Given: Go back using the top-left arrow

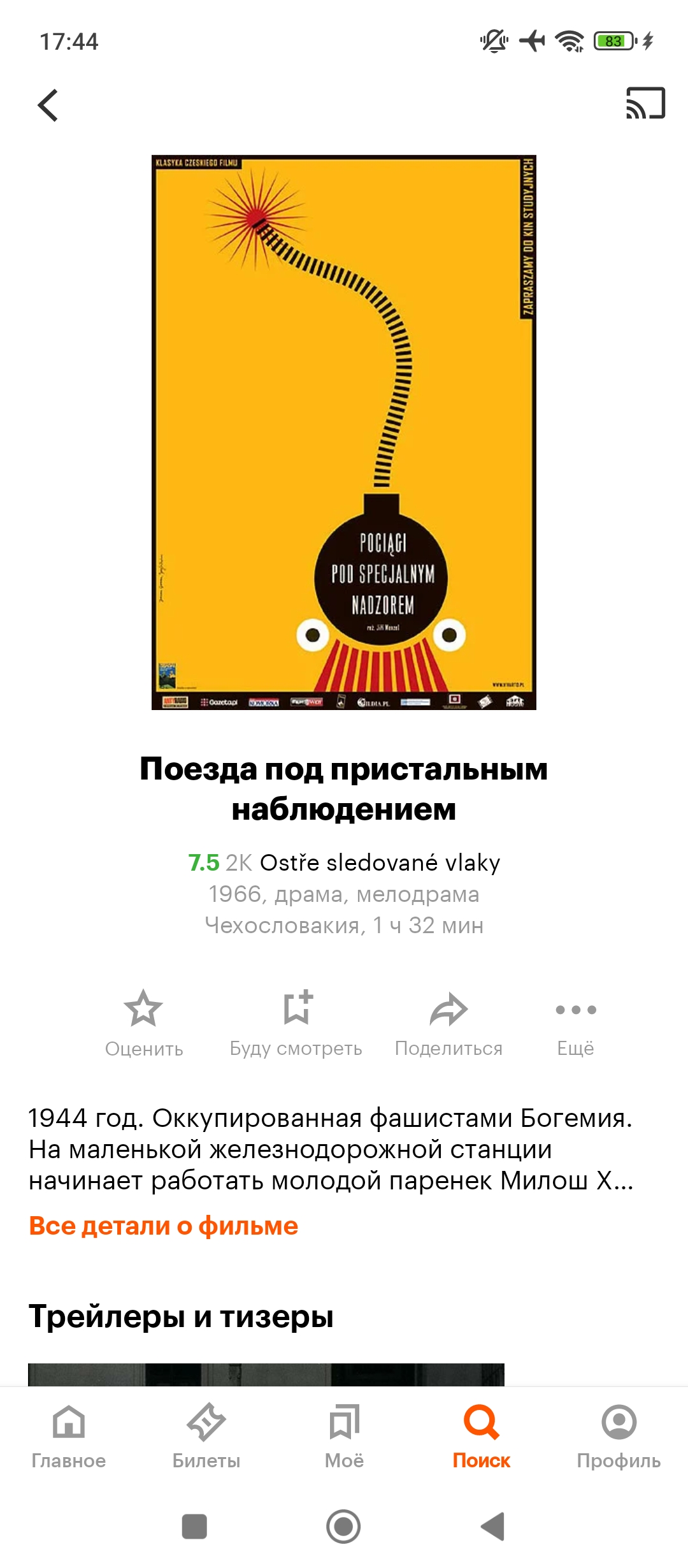Looking at the screenshot, I should click(x=48, y=105).
